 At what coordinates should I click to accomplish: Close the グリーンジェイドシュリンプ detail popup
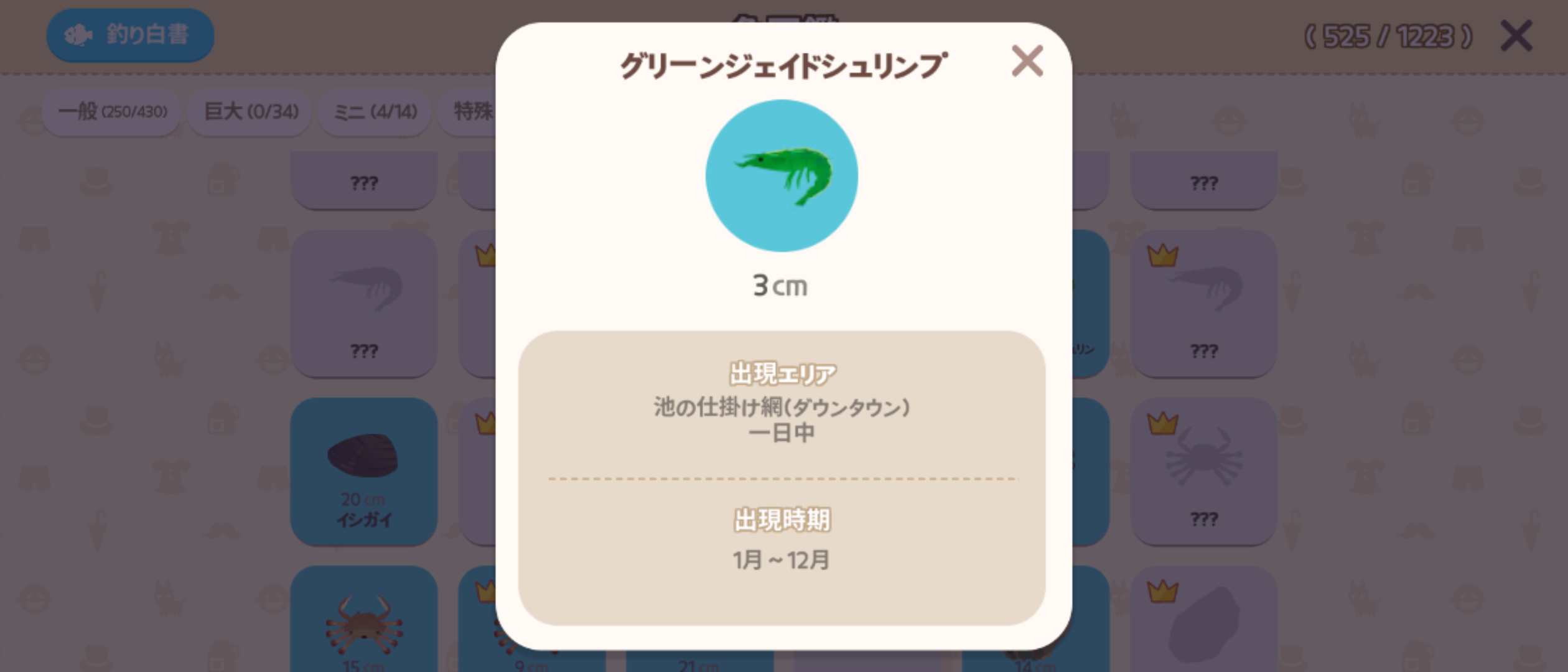pyautogui.click(x=1027, y=61)
